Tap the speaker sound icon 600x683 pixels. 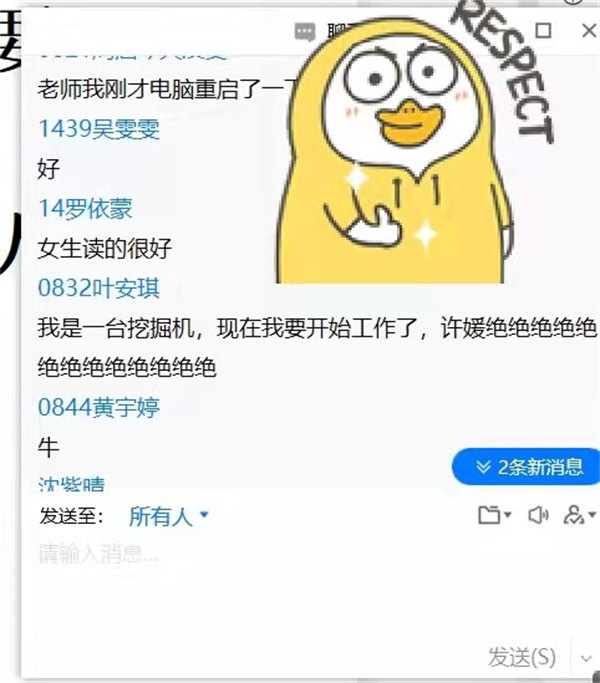click(538, 516)
